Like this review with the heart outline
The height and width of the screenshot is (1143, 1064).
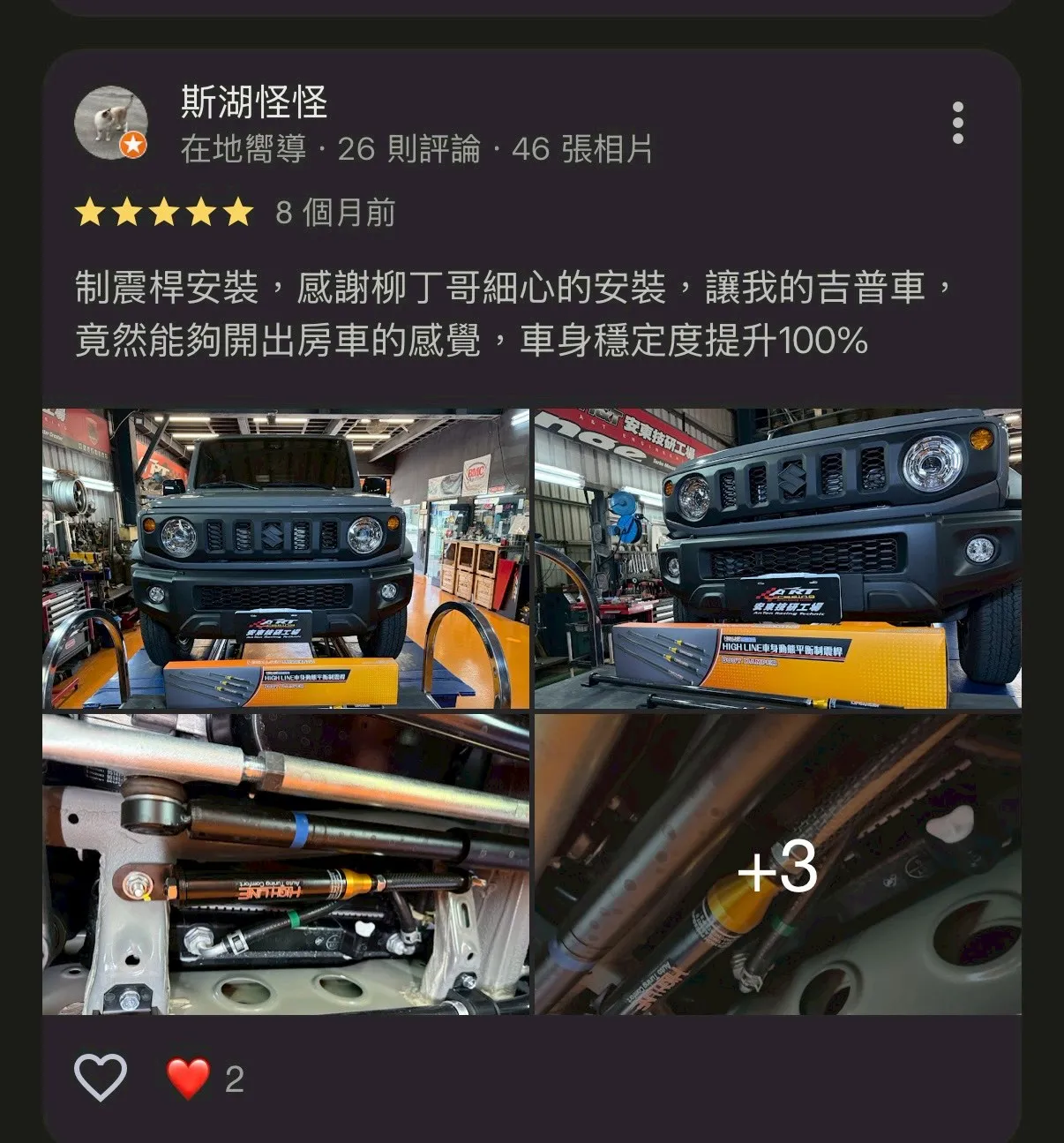pyautogui.click(x=101, y=1078)
